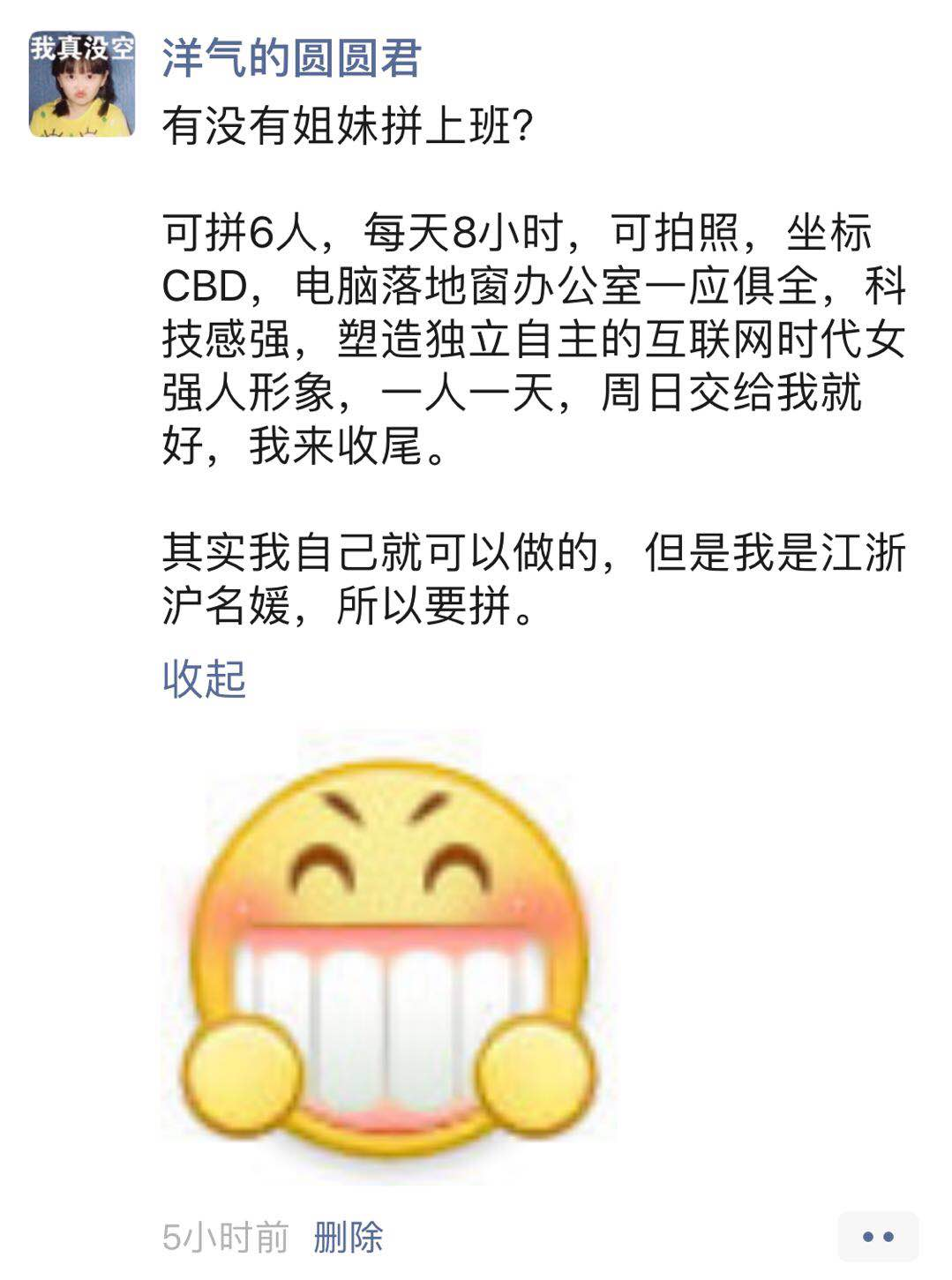Delete this post with 删除
952x1280 pixels.
tap(349, 1237)
